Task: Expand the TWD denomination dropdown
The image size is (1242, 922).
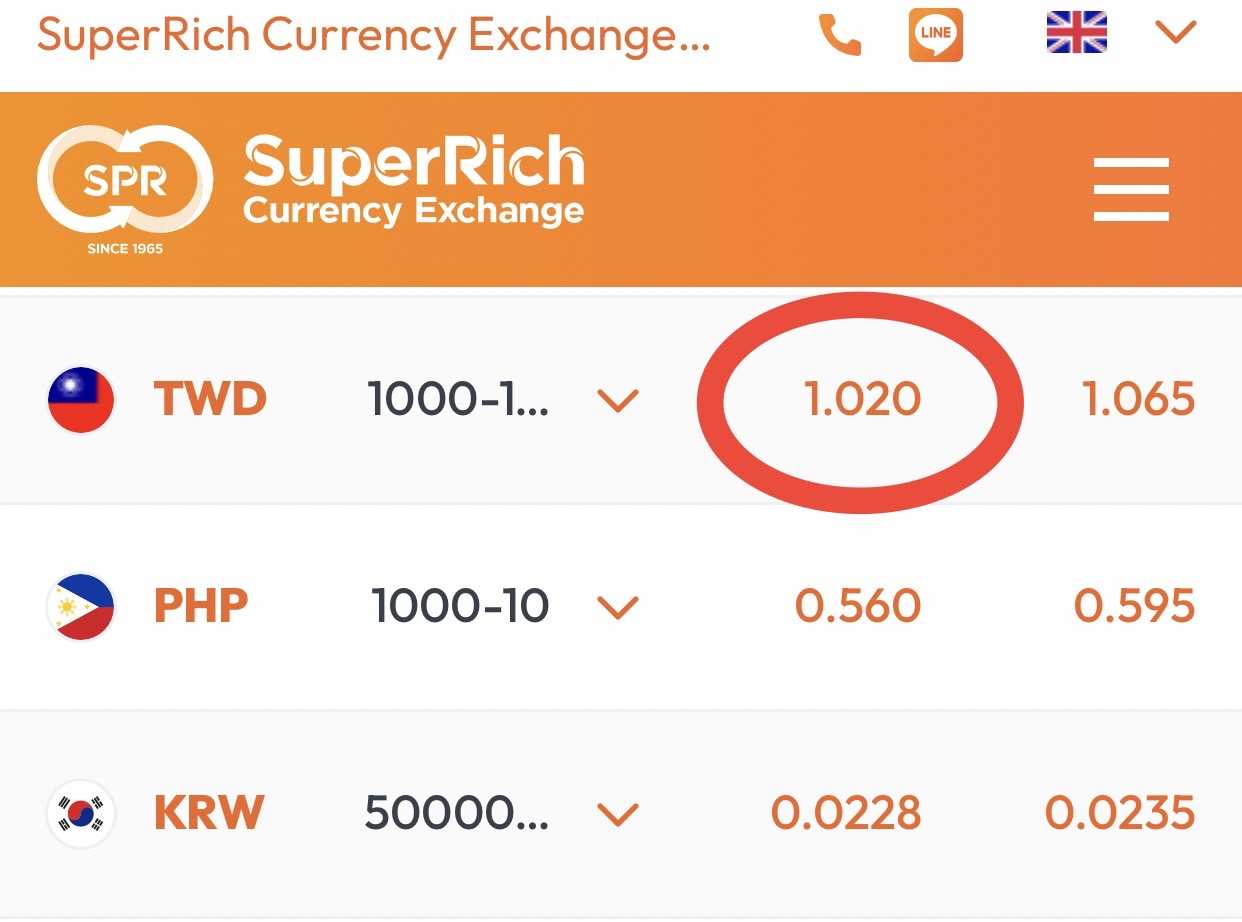Action: (617, 400)
